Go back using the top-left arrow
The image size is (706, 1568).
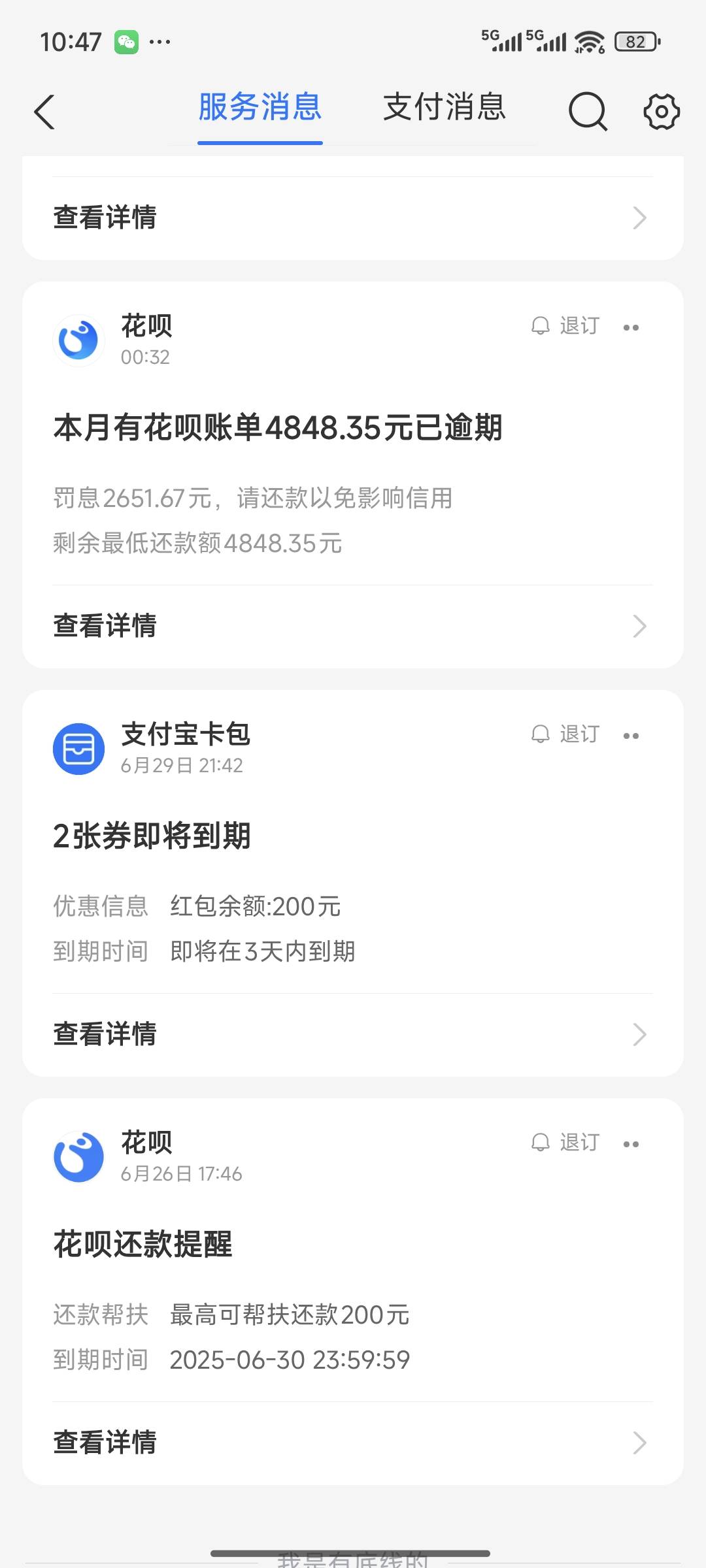44,112
